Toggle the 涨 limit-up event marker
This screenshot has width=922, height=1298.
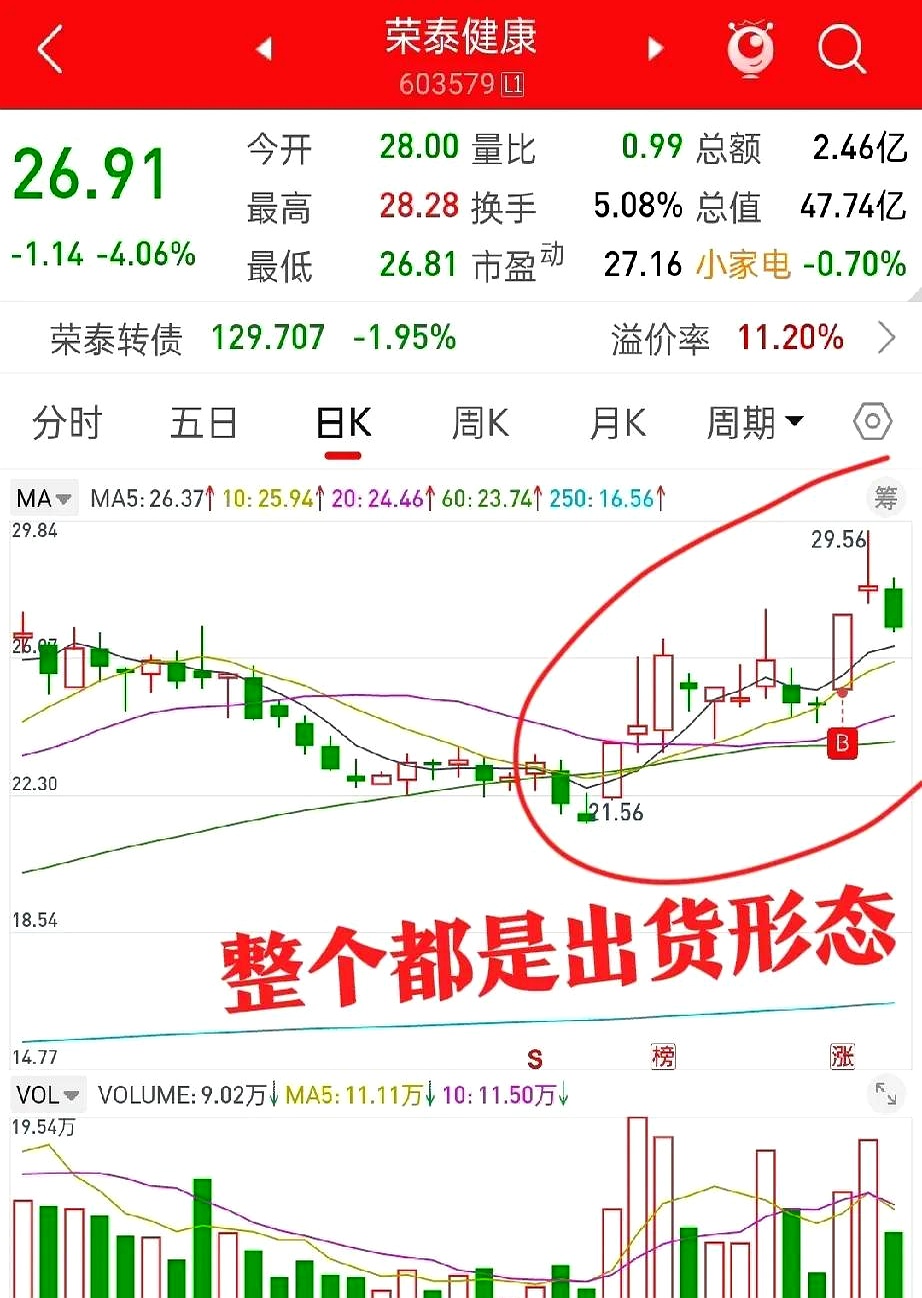coord(842,1057)
